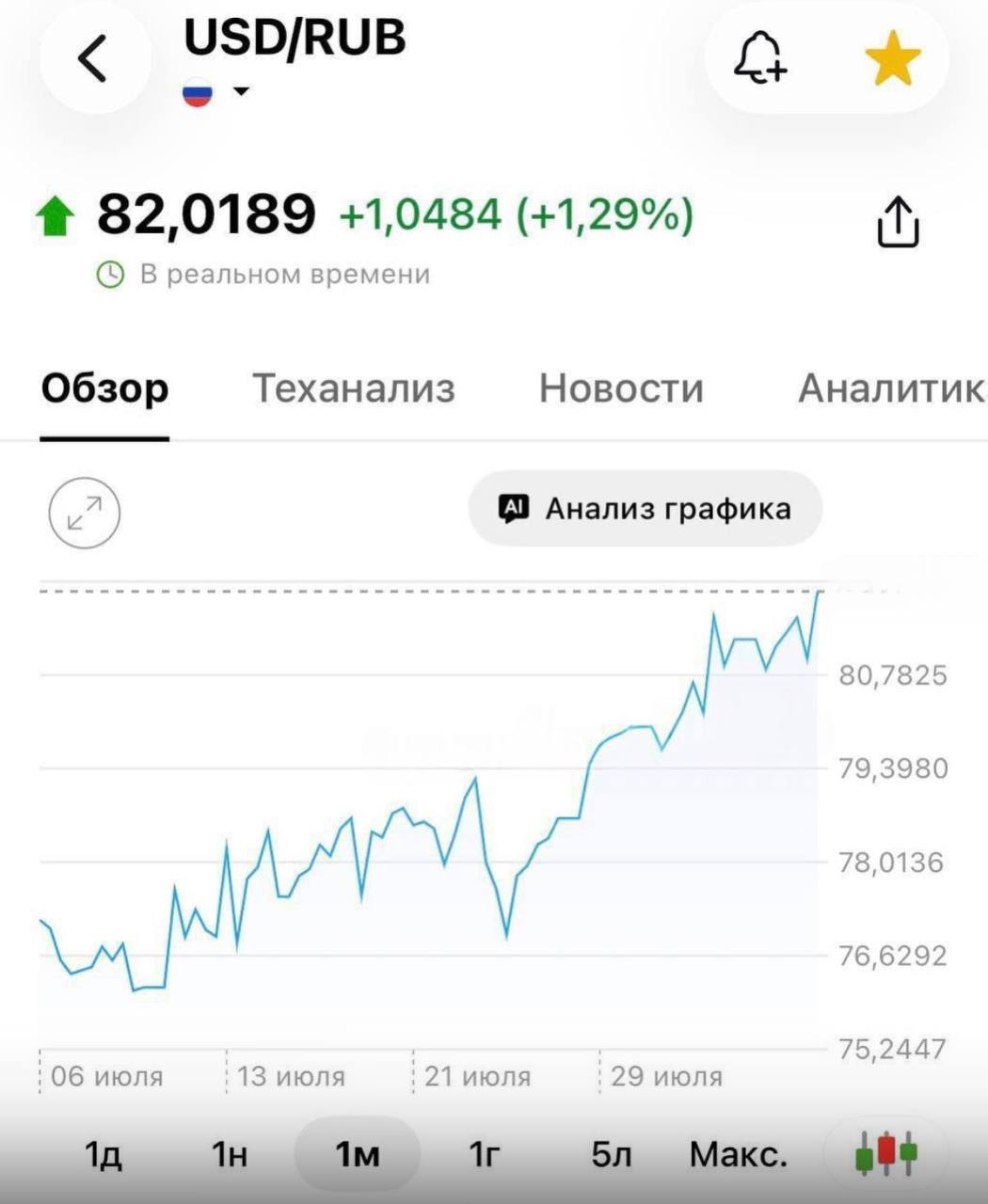Select the 1д chart range
This screenshot has height=1204, width=988.
(x=104, y=1153)
